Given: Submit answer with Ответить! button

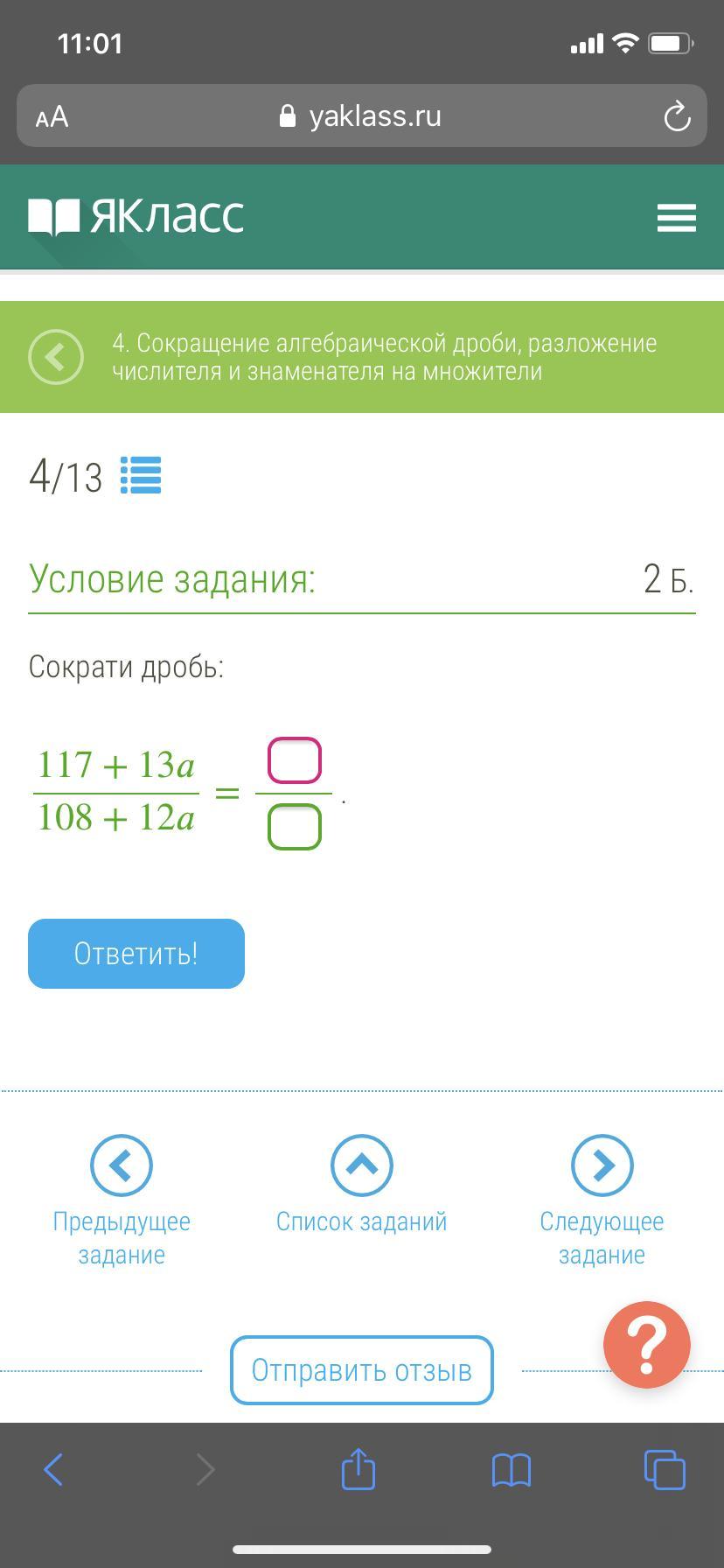Looking at the screenshot, I should pyautogui.click(x=136, y=954).
